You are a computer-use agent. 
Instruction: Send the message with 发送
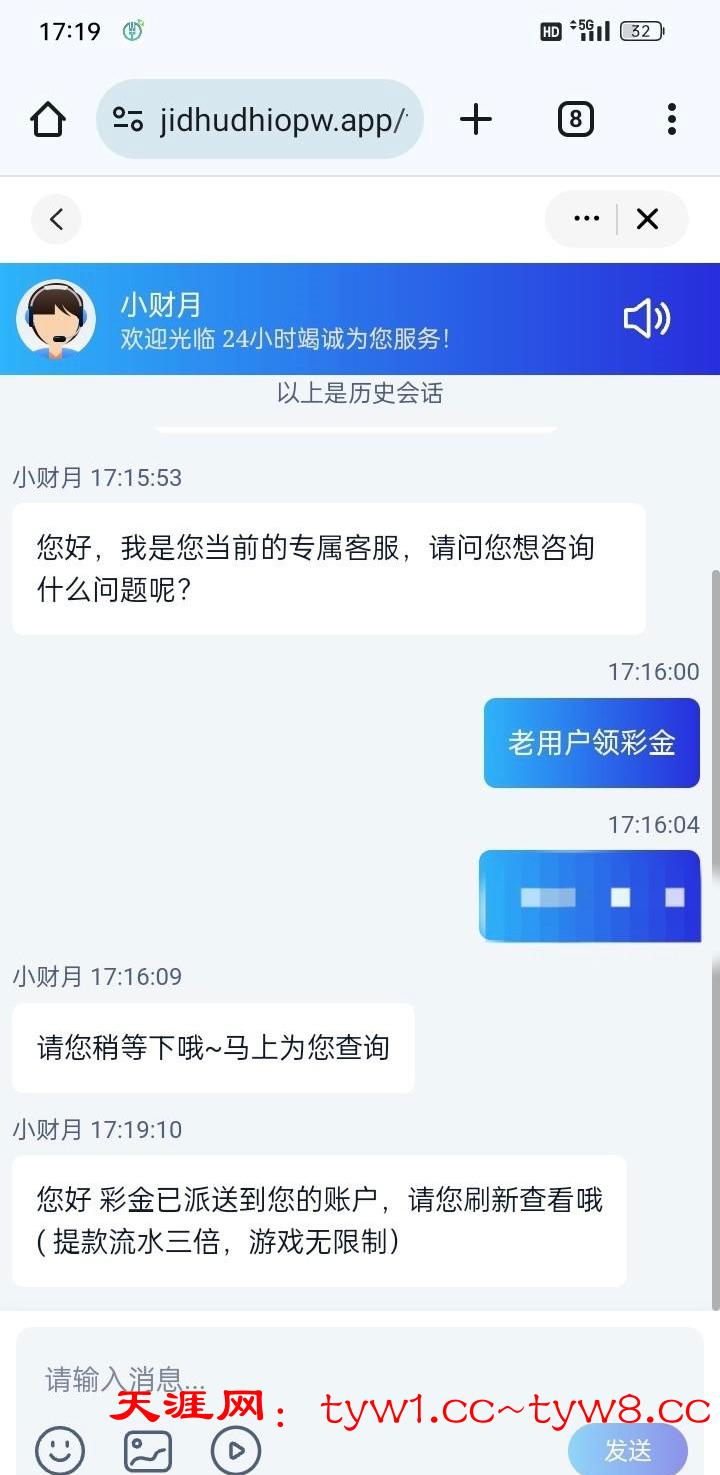(628, 1449)
